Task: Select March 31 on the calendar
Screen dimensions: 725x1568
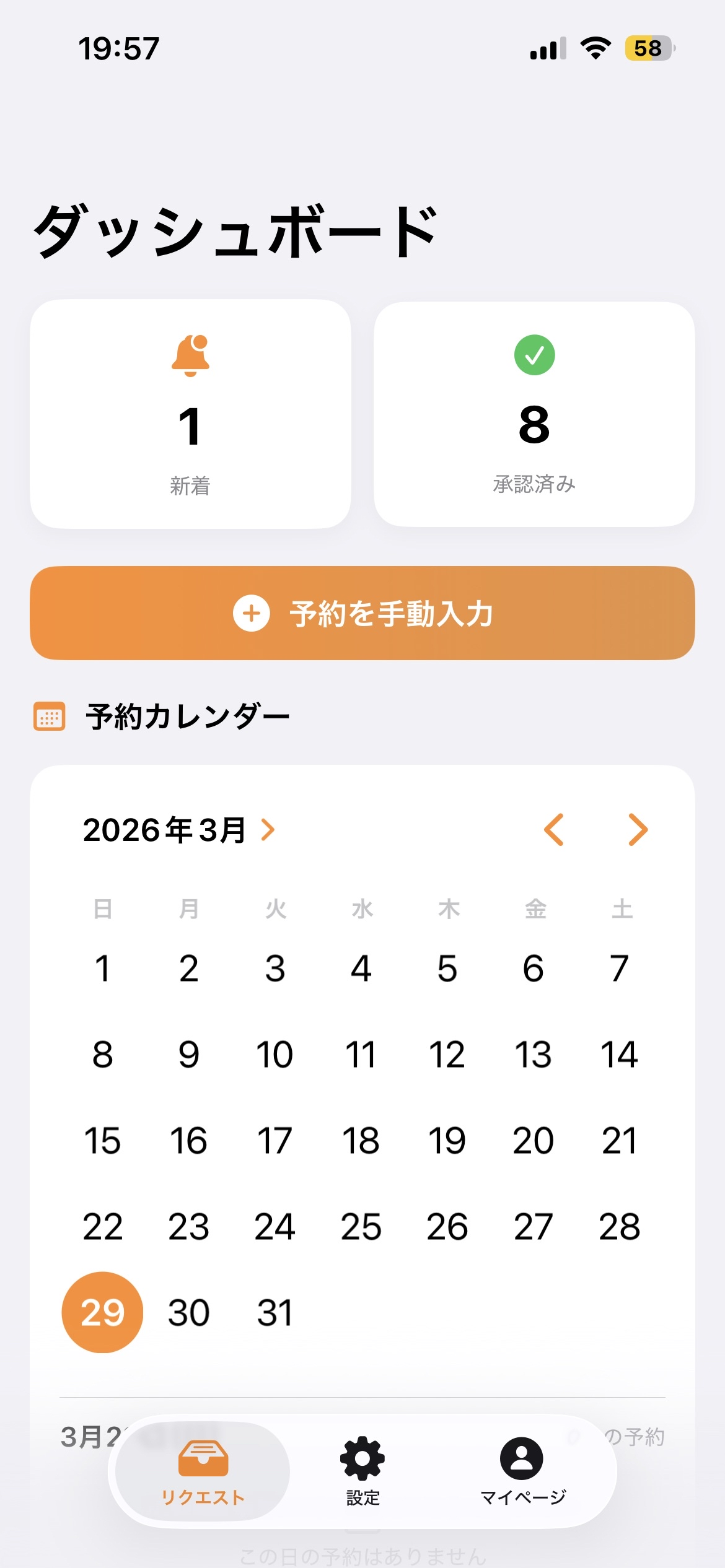Action: [276, 1312]
